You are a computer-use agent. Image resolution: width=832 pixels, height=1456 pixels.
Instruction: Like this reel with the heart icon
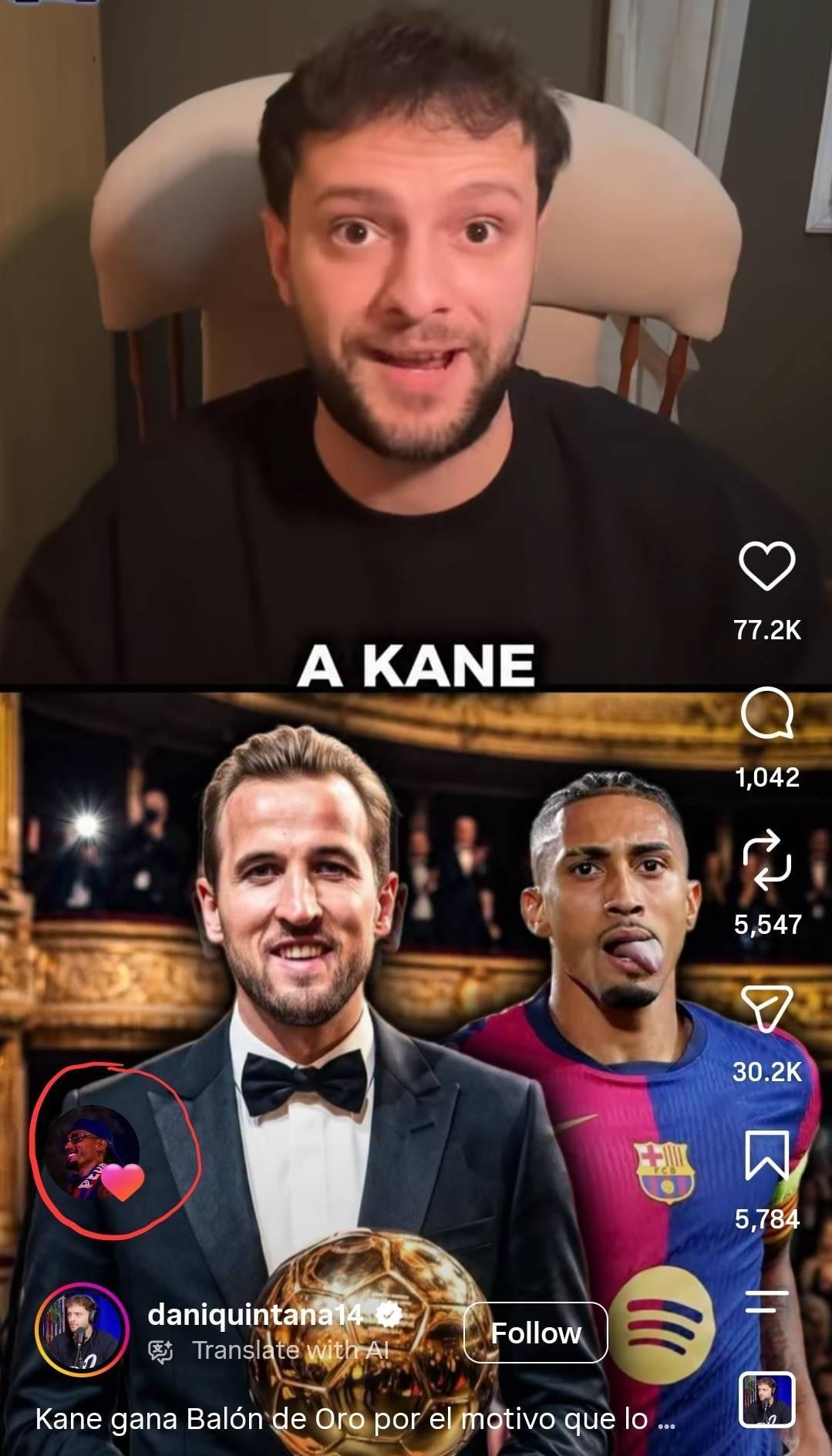(x=767, y=565)
